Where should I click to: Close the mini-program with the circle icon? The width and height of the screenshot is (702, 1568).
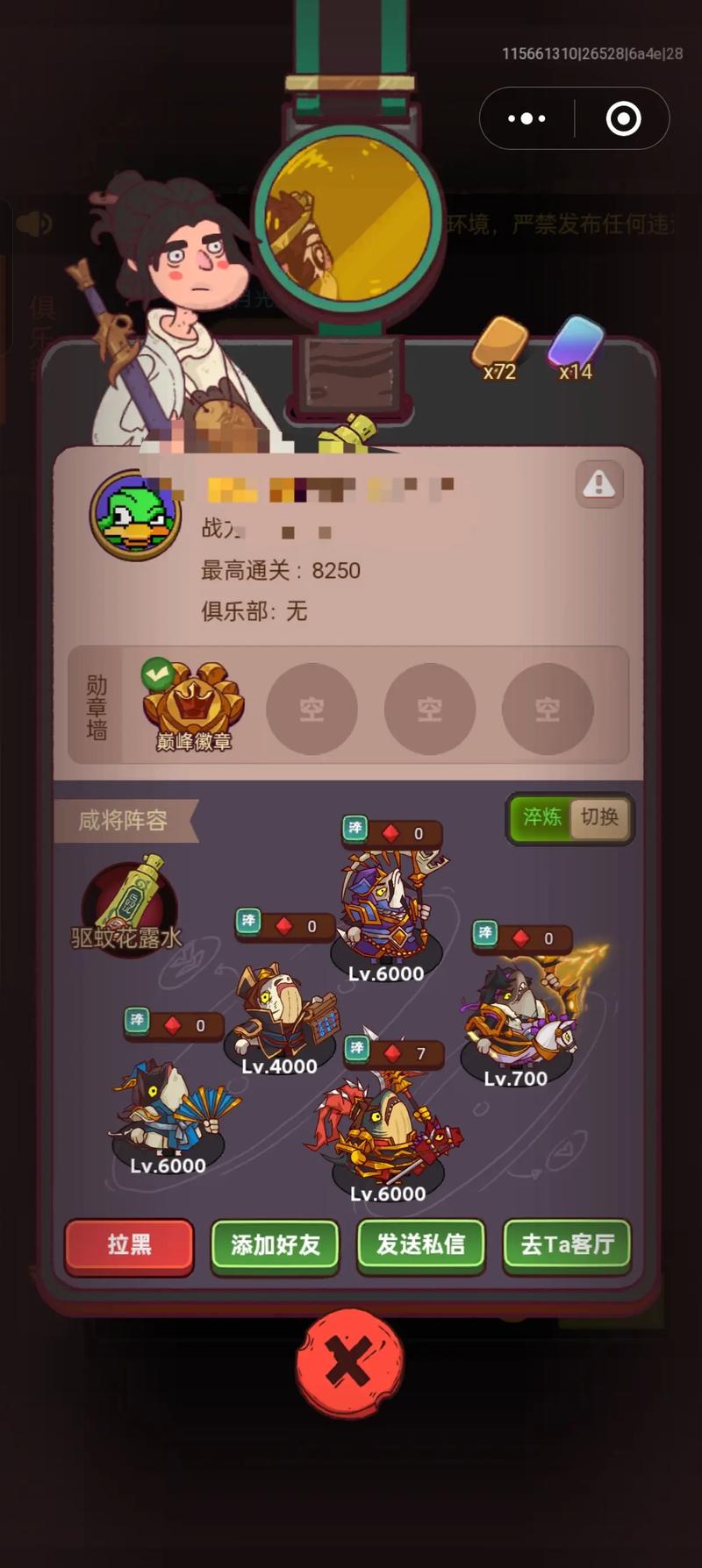(x=623, y=118)
